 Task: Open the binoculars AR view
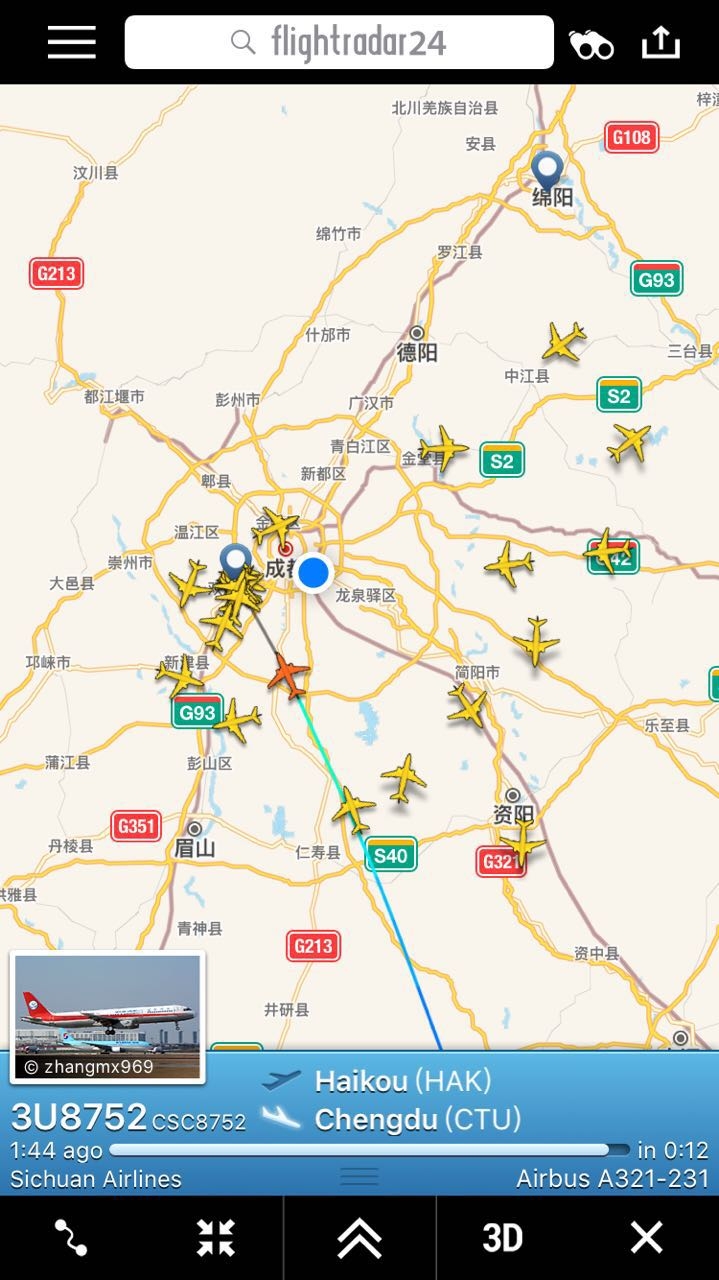tap(591, 43)
